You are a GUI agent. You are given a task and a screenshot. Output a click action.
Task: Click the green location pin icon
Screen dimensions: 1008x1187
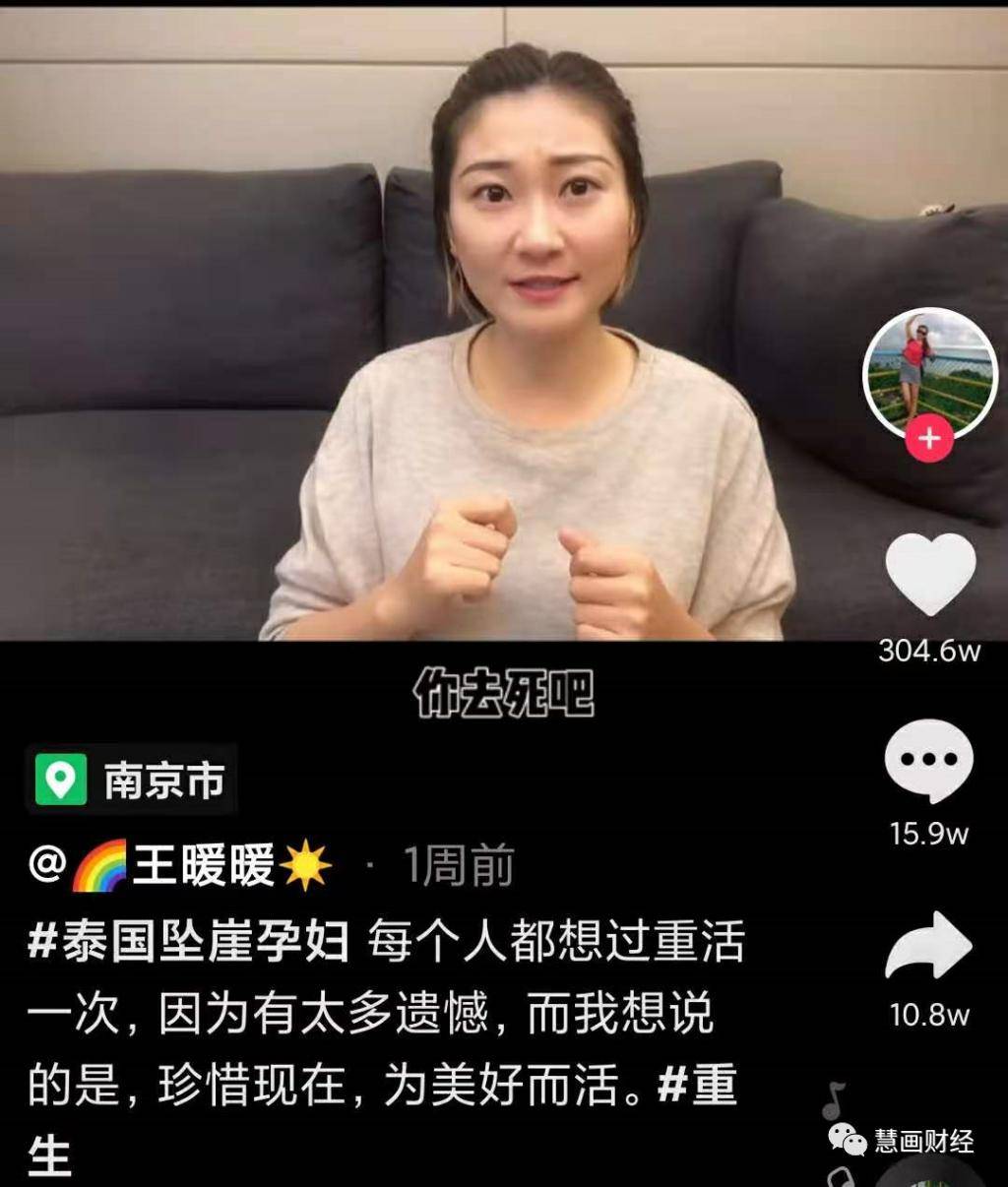[62, 779]
